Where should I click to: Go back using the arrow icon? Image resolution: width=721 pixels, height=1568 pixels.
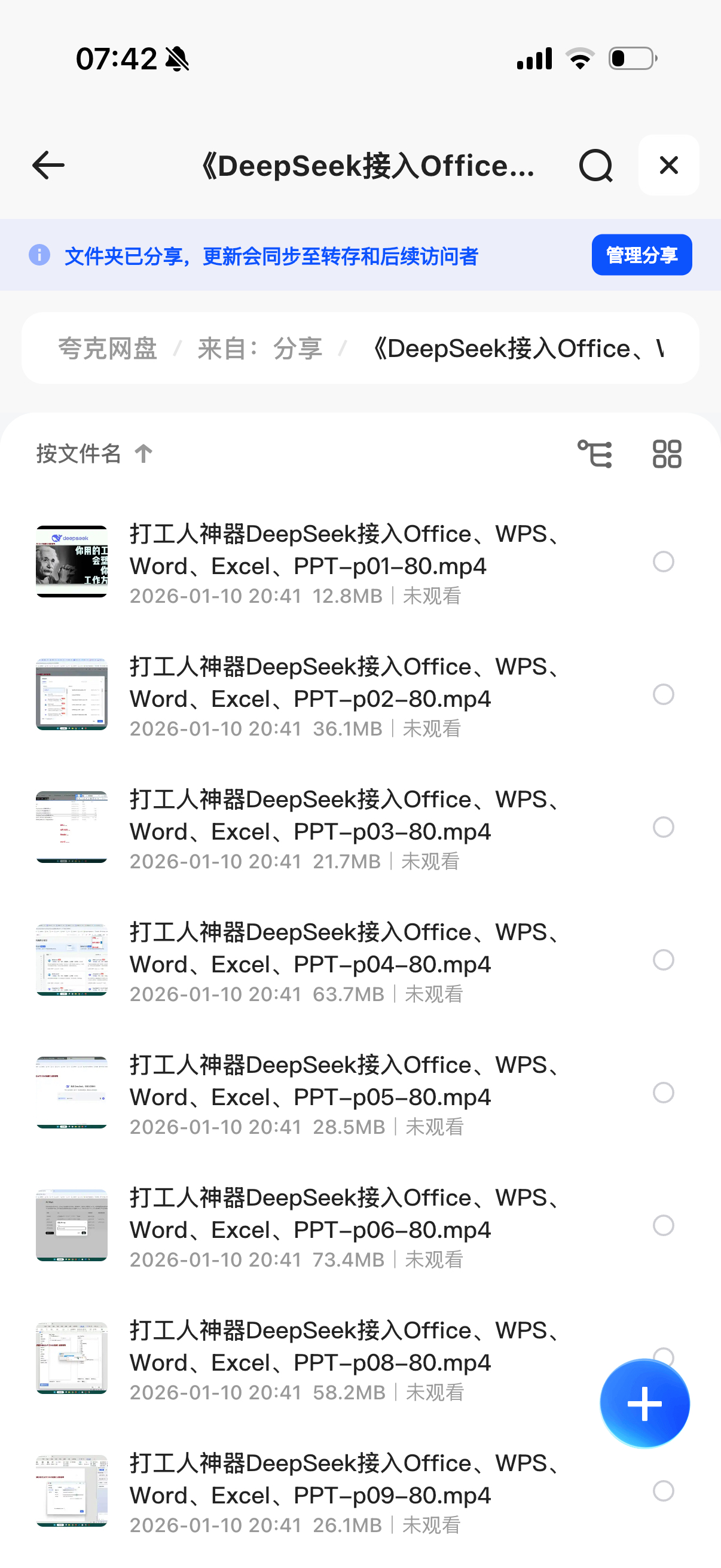point(48,166)
